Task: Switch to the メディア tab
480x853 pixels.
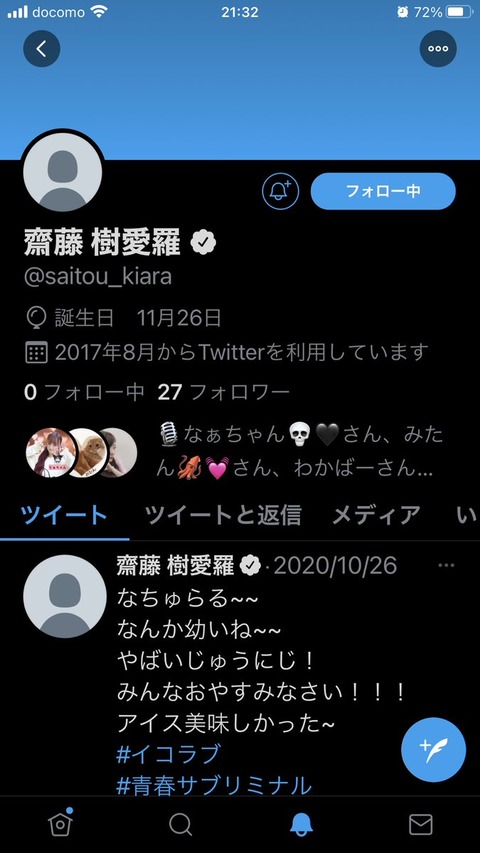Action: coord(376,515)
